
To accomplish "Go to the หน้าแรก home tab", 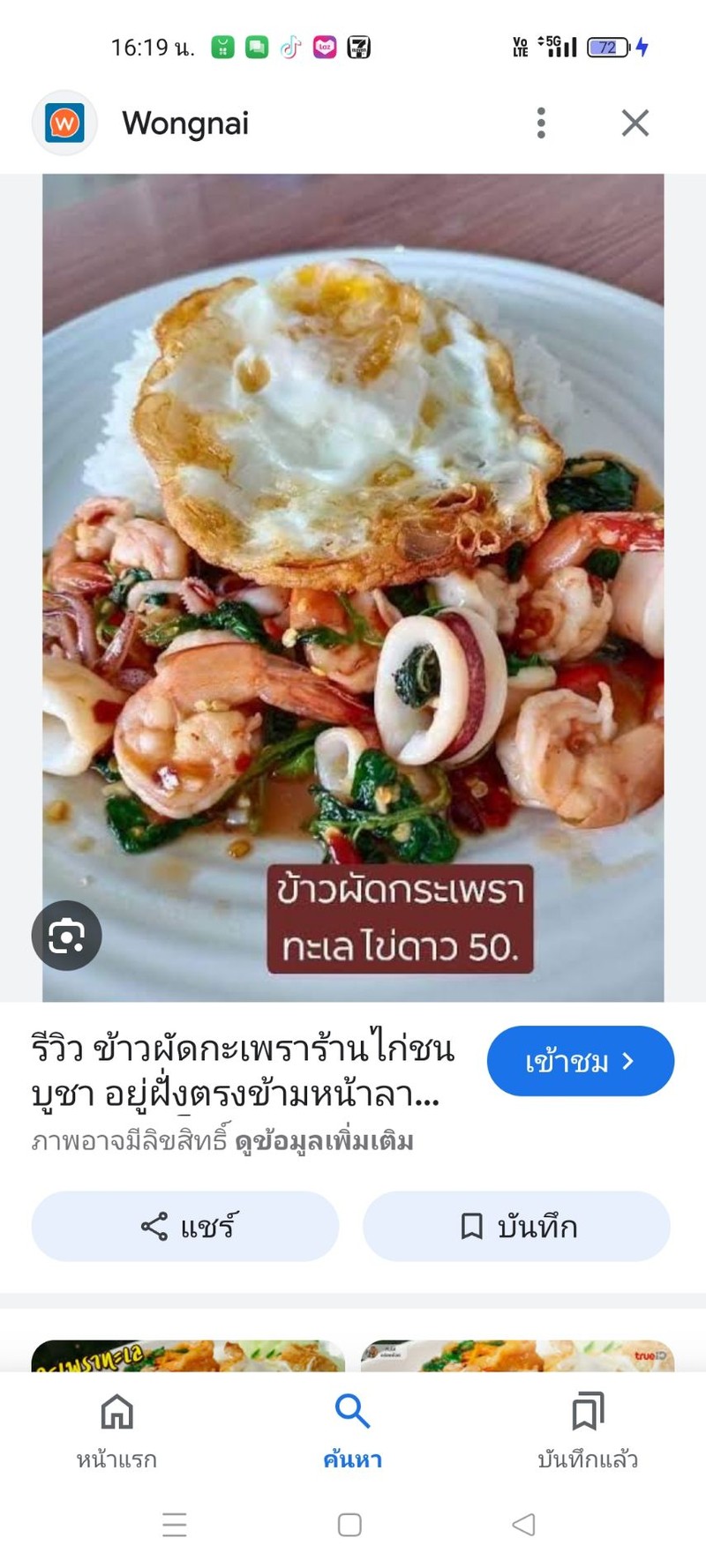I will [x=116, y=1429].
